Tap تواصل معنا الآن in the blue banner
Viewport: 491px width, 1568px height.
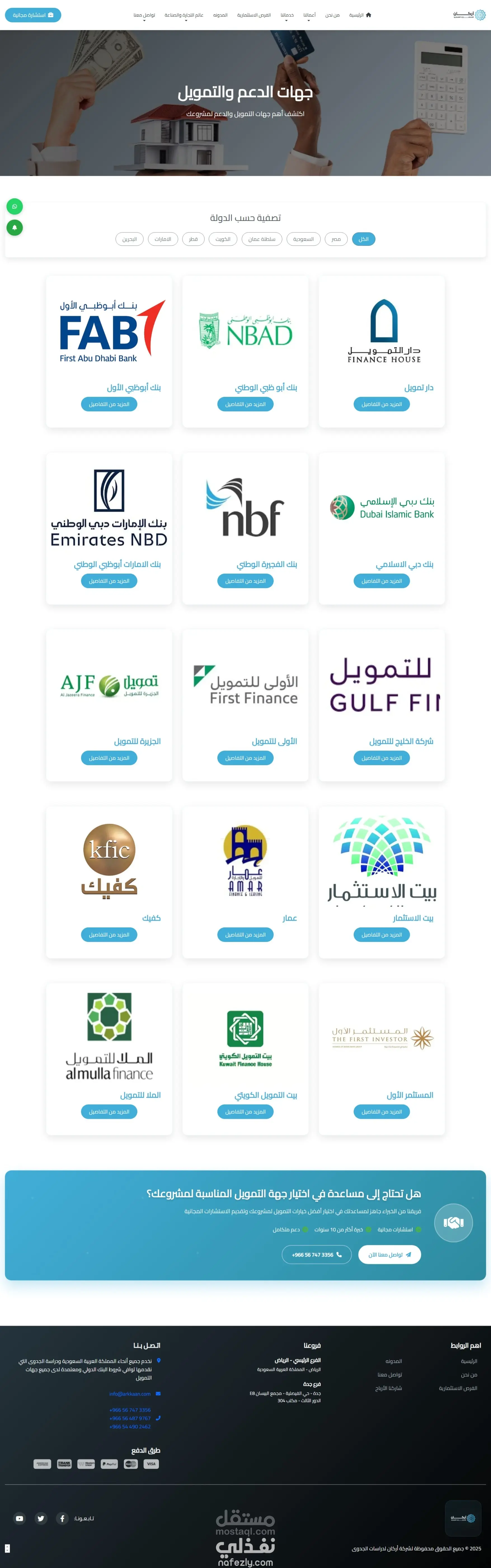[389, 1255]
